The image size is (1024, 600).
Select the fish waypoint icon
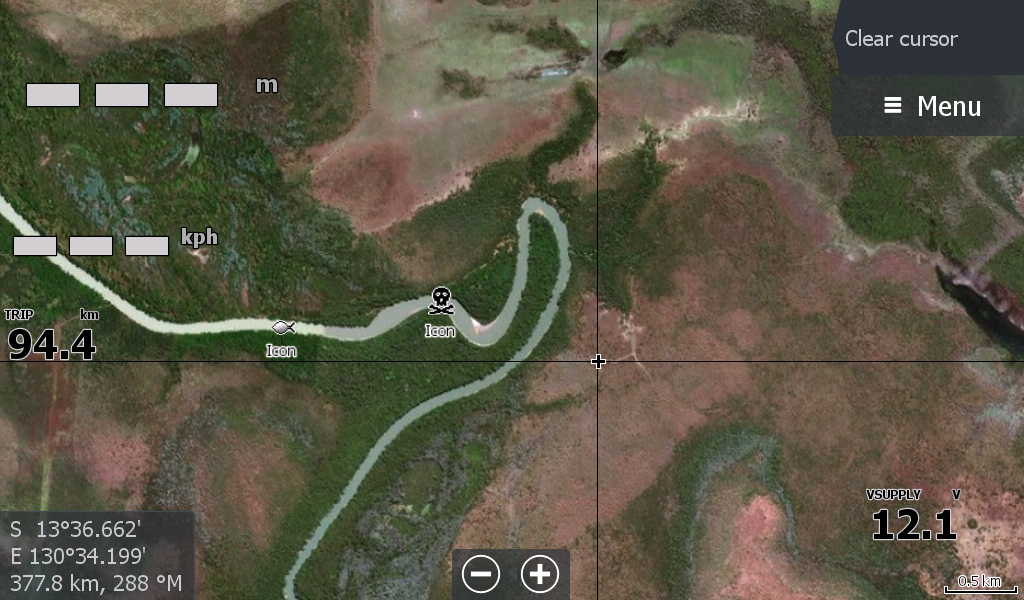click(282, 327)
